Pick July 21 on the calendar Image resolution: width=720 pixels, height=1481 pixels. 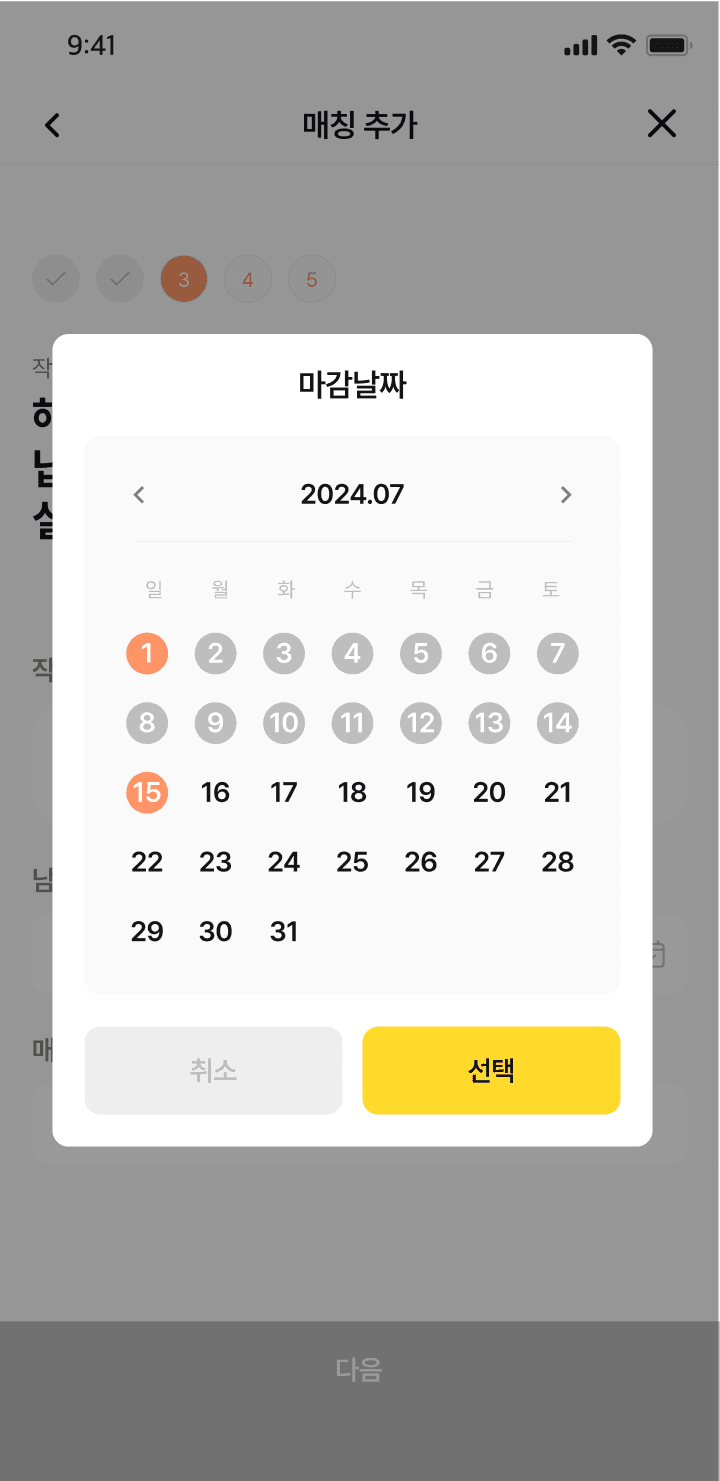click(557, 793)
